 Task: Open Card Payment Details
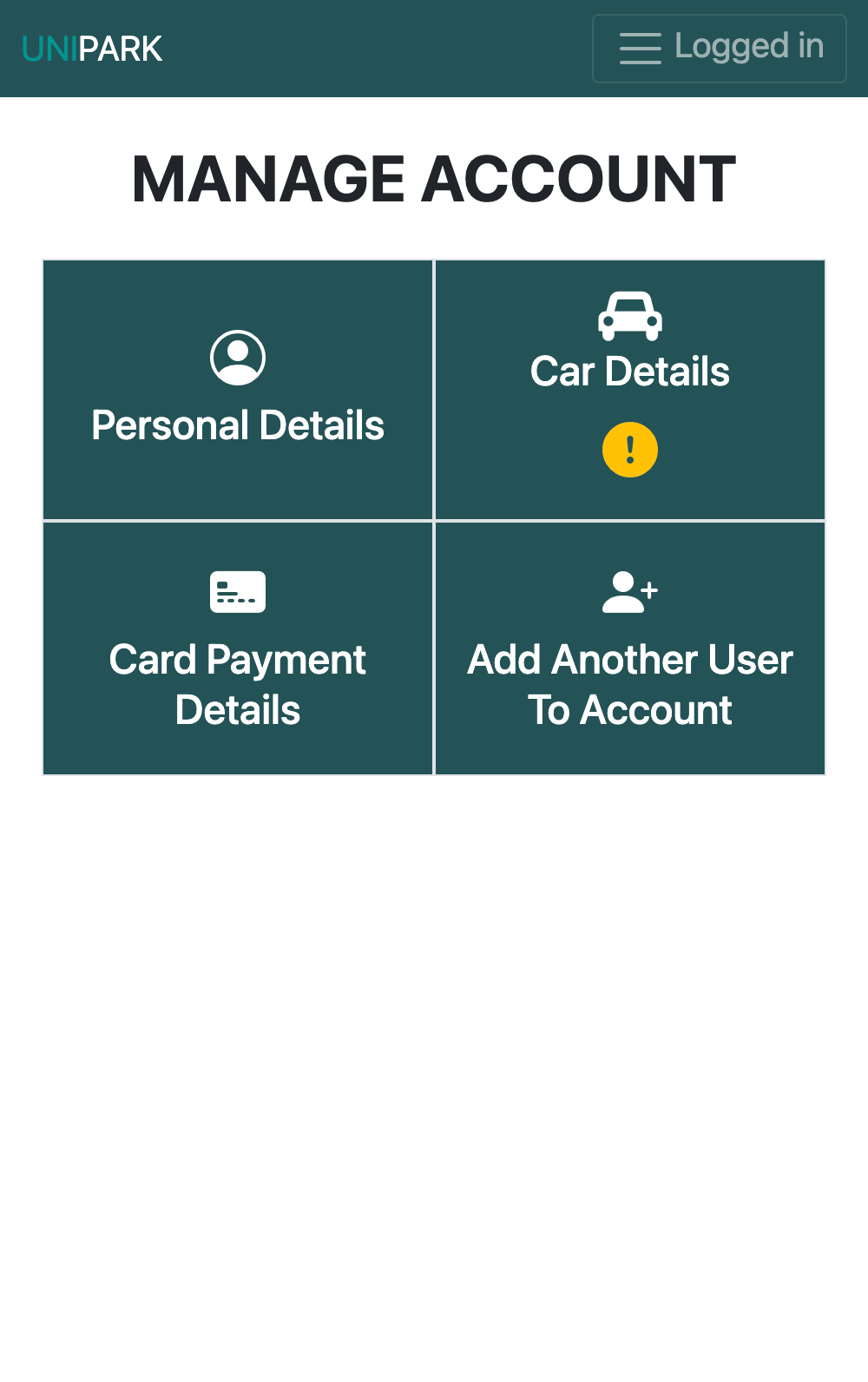pos(238,648)
